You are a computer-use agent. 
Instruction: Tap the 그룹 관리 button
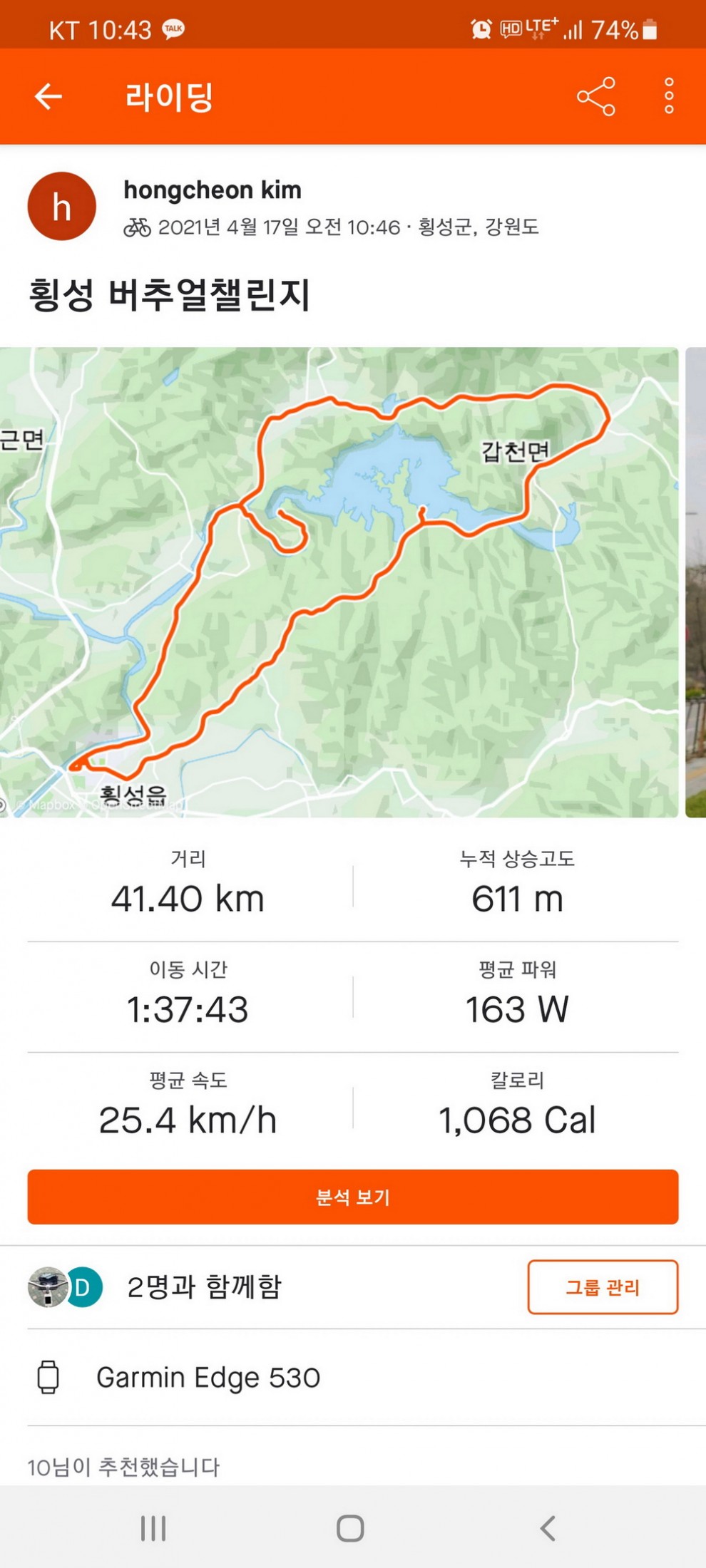[603, 1287]
